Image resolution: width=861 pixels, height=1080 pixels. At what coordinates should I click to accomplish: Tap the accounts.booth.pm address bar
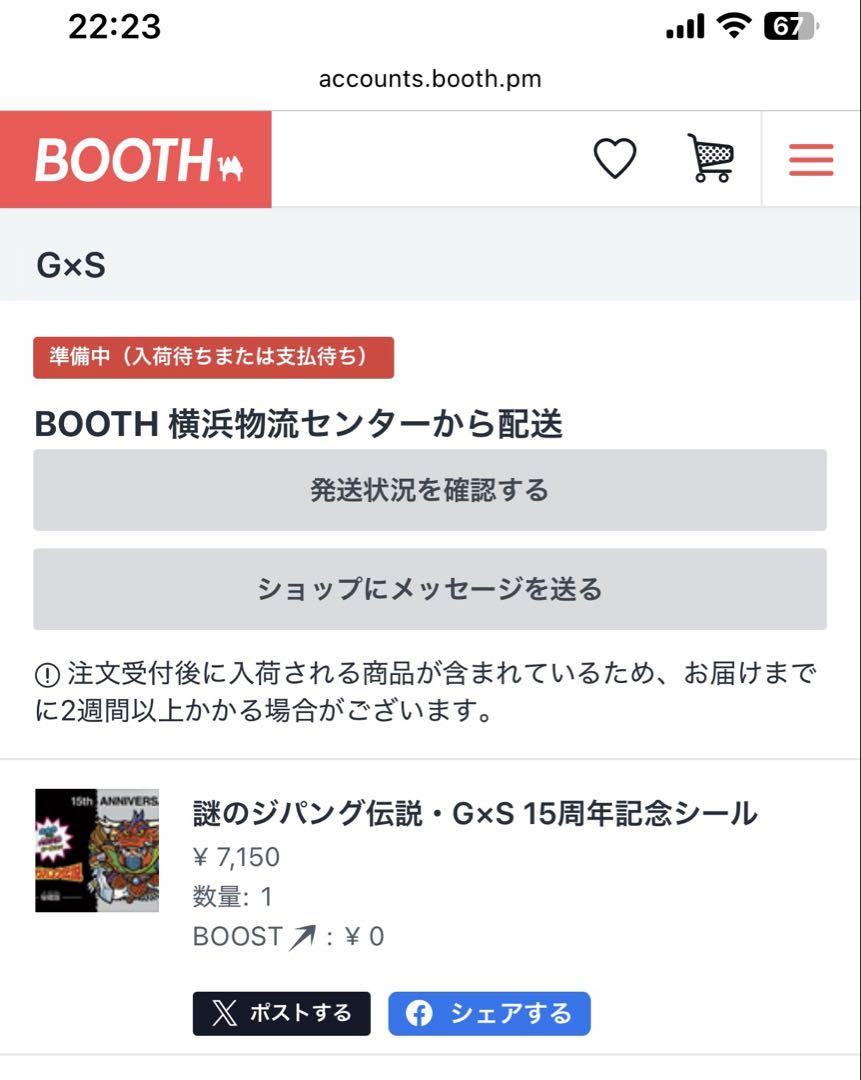430,79
